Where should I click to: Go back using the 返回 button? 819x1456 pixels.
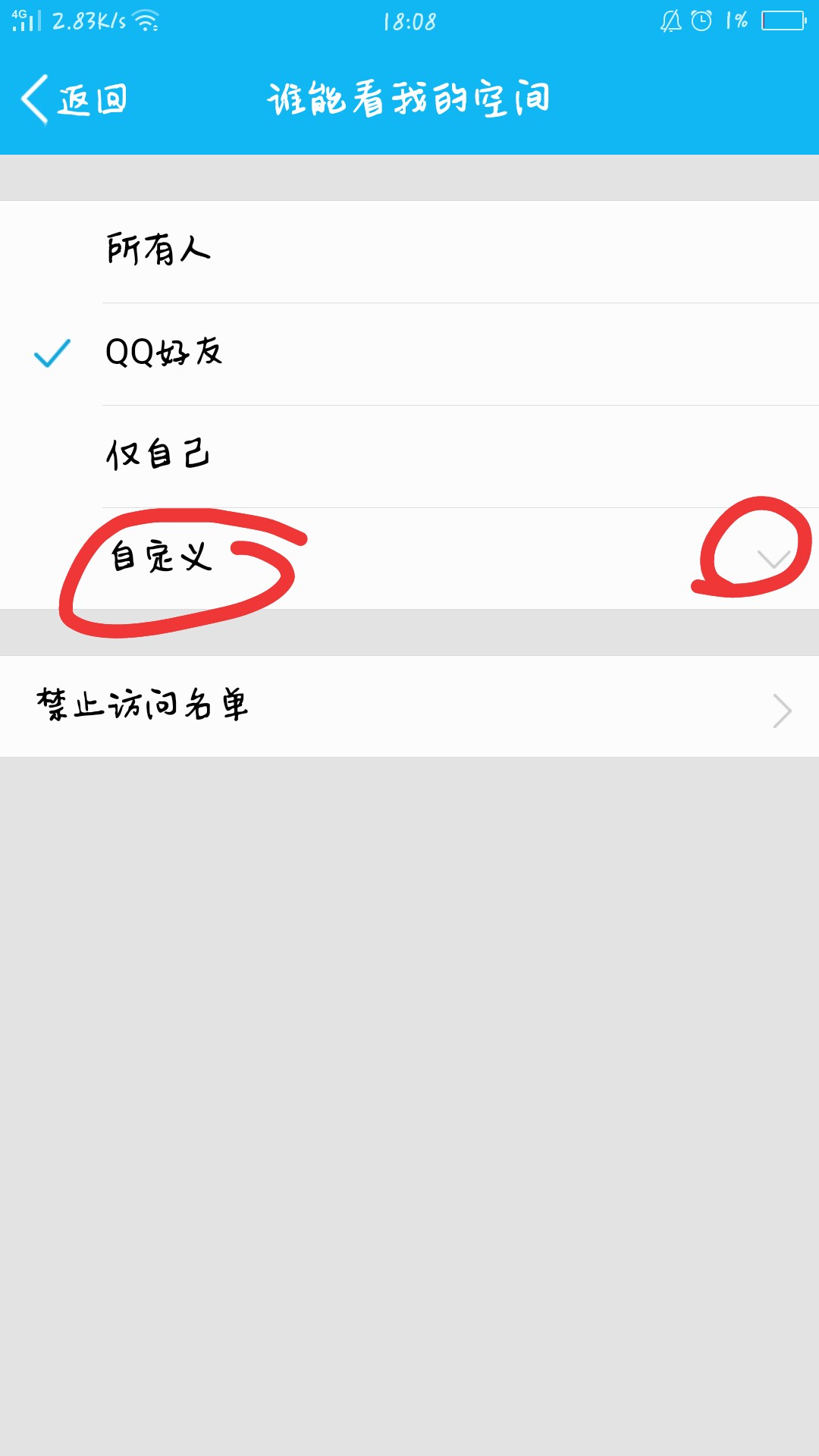tap(74, 99)
